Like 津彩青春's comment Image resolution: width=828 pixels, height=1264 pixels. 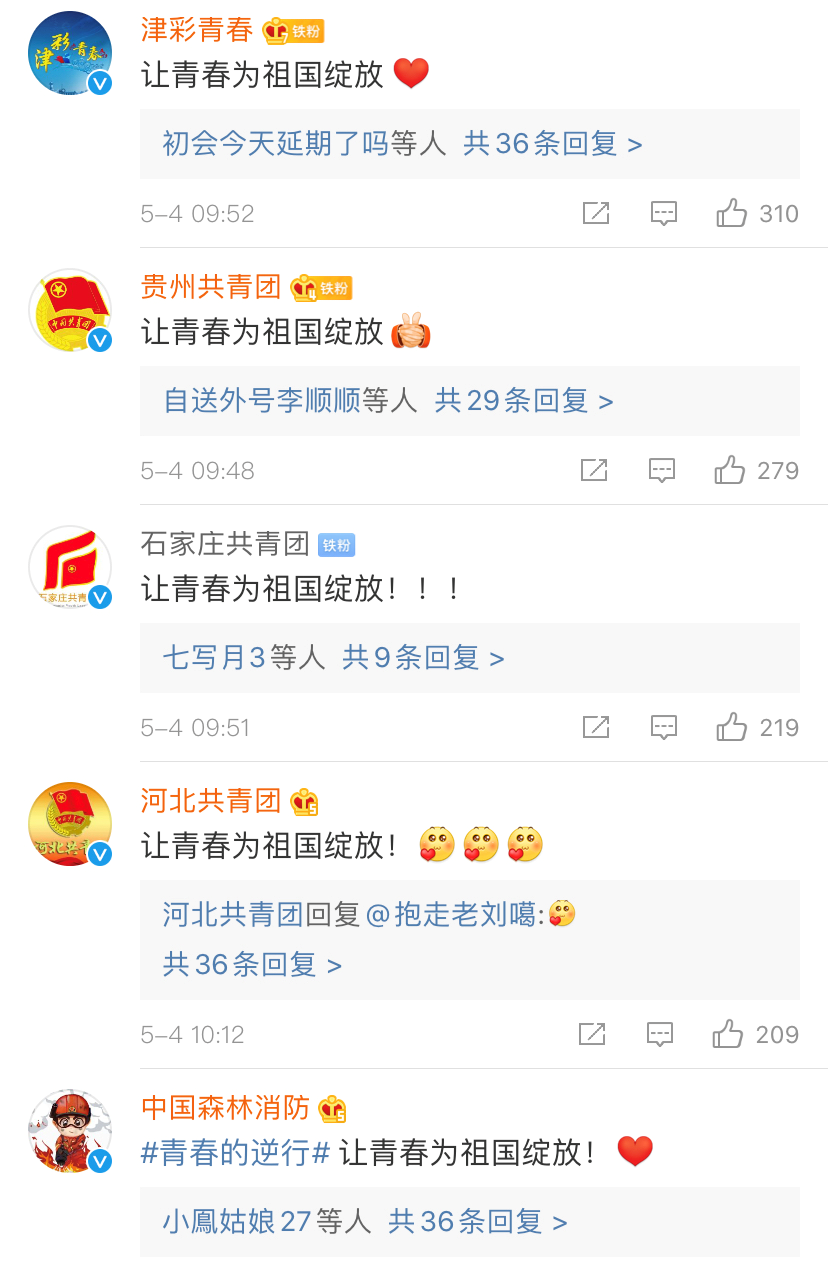pyautogui.click(x=732, y=213)
